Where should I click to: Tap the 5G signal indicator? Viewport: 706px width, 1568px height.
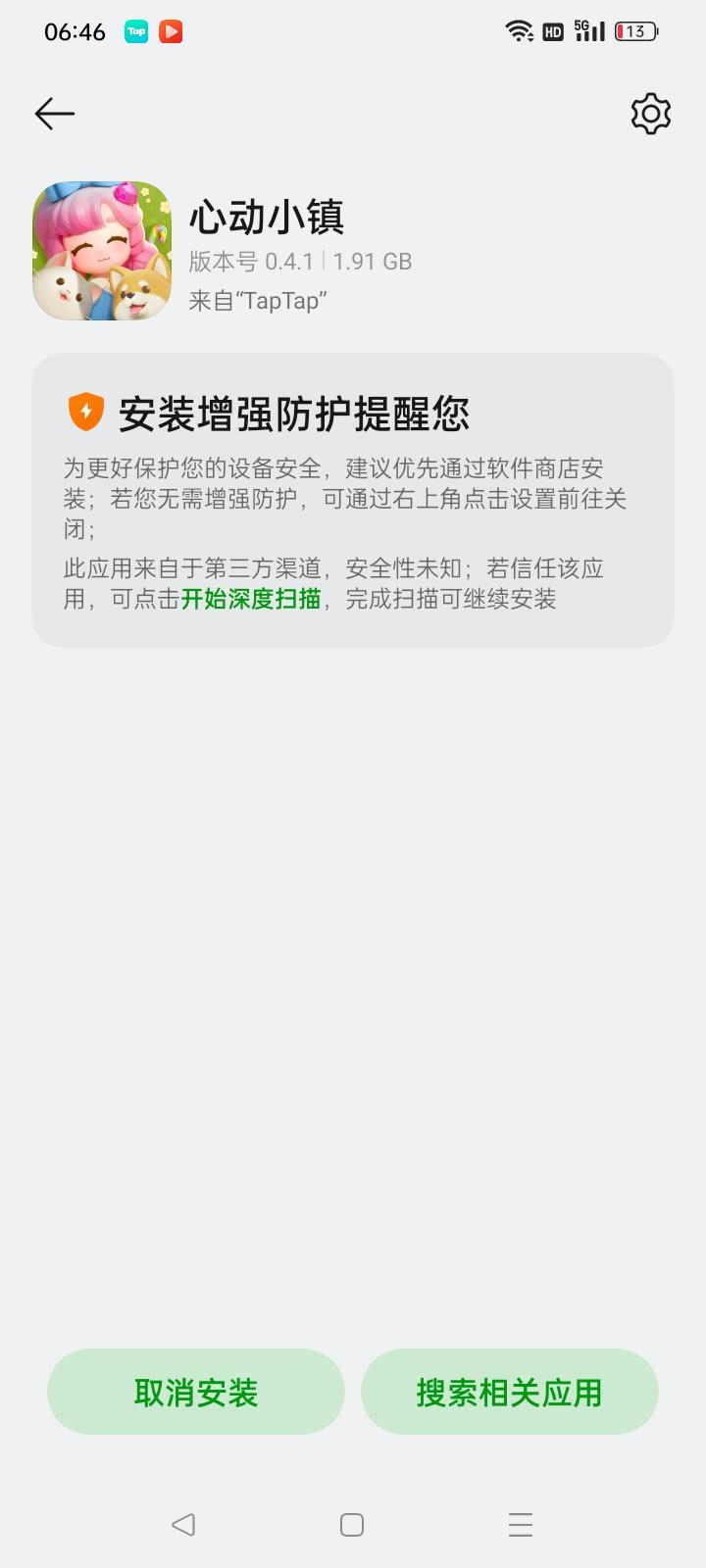588,31
